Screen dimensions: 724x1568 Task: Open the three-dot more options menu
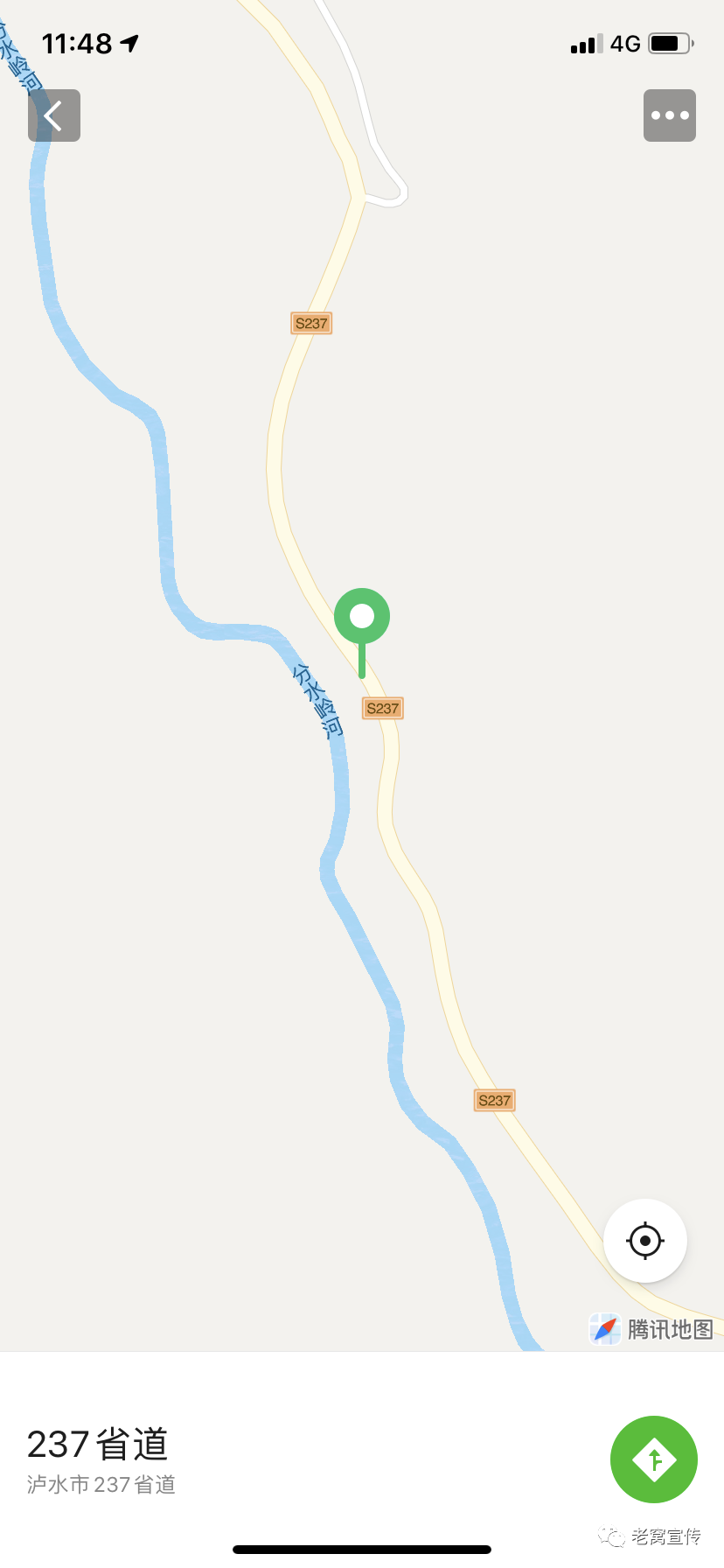click(x=670, y=115)
